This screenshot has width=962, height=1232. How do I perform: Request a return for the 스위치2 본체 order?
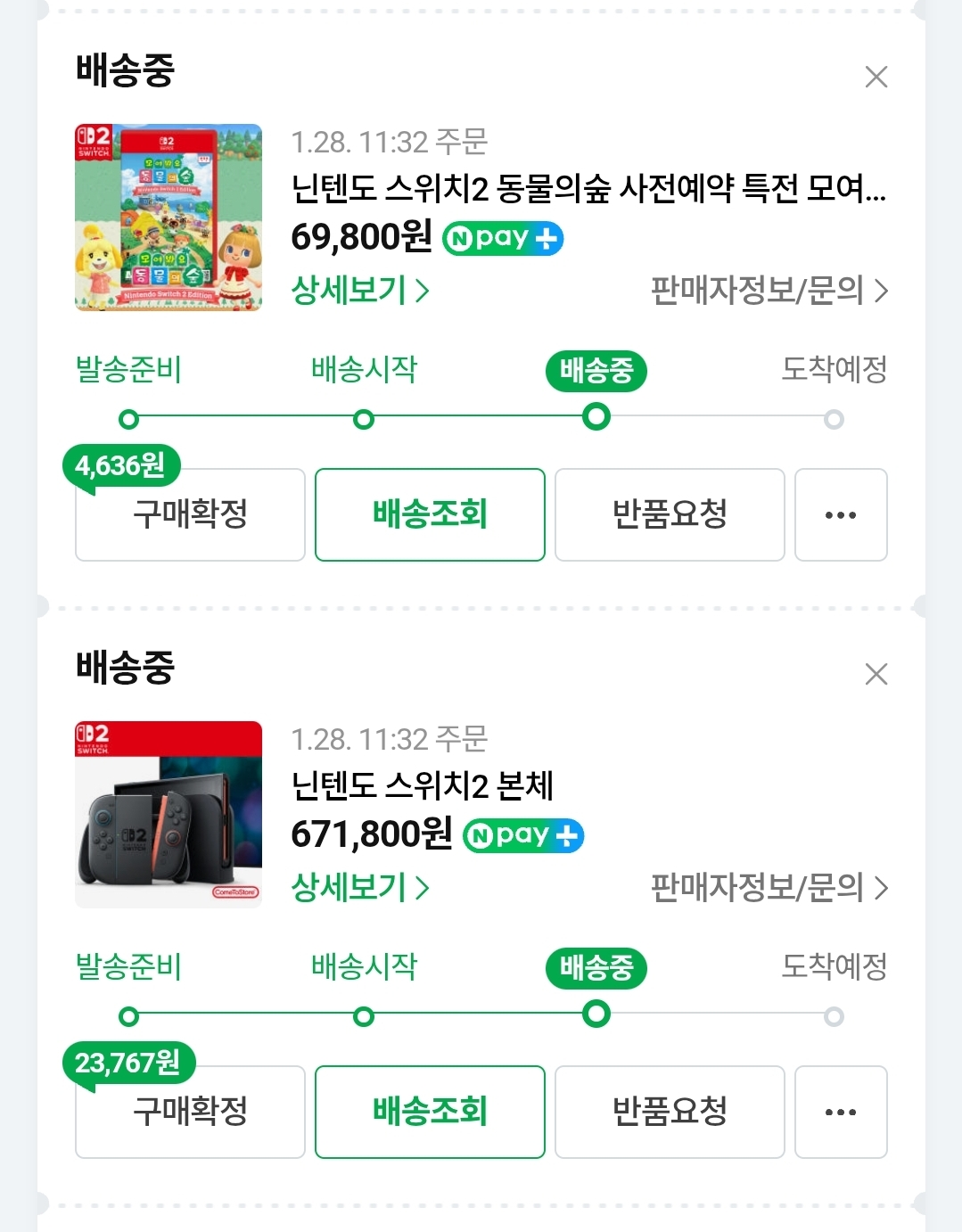670,1112
